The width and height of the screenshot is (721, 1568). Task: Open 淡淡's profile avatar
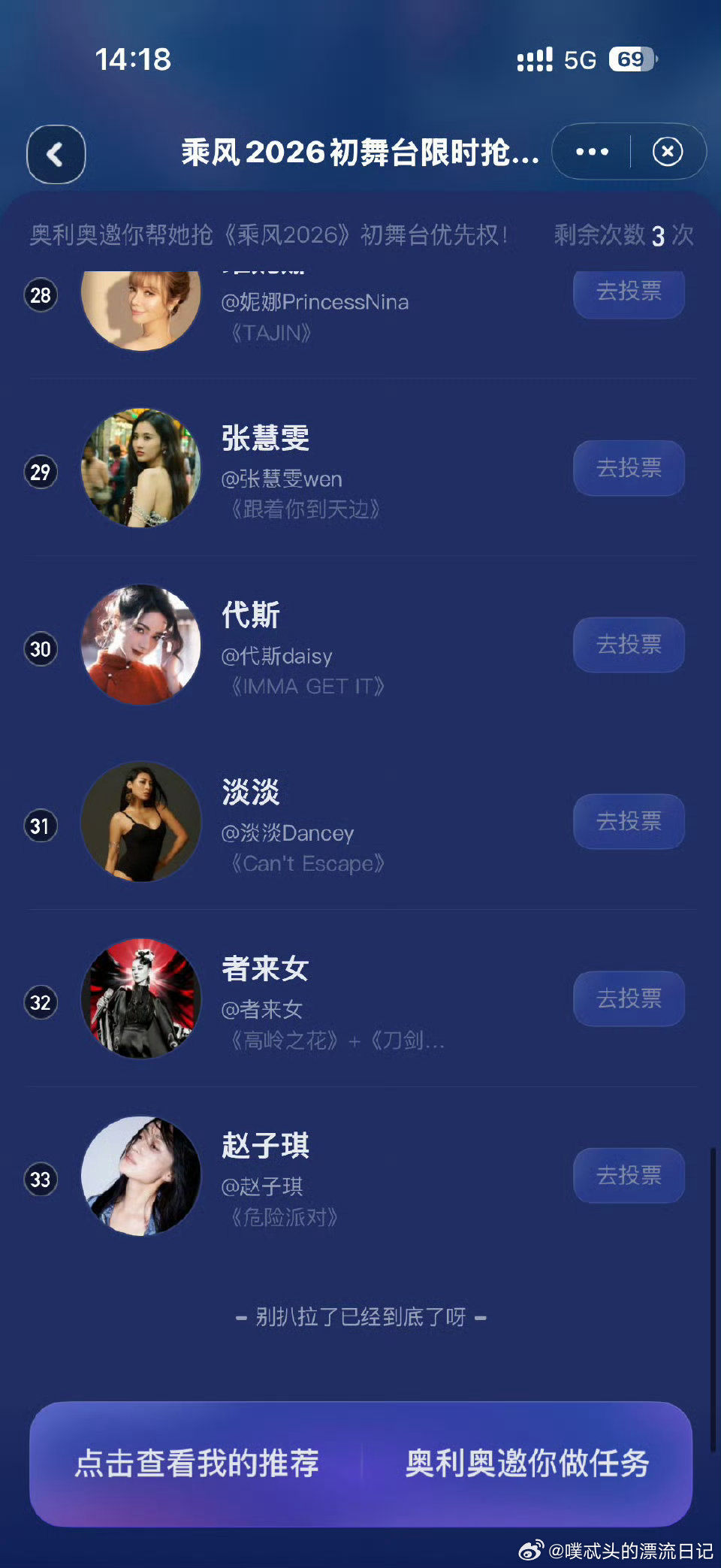tap(142, 822)
